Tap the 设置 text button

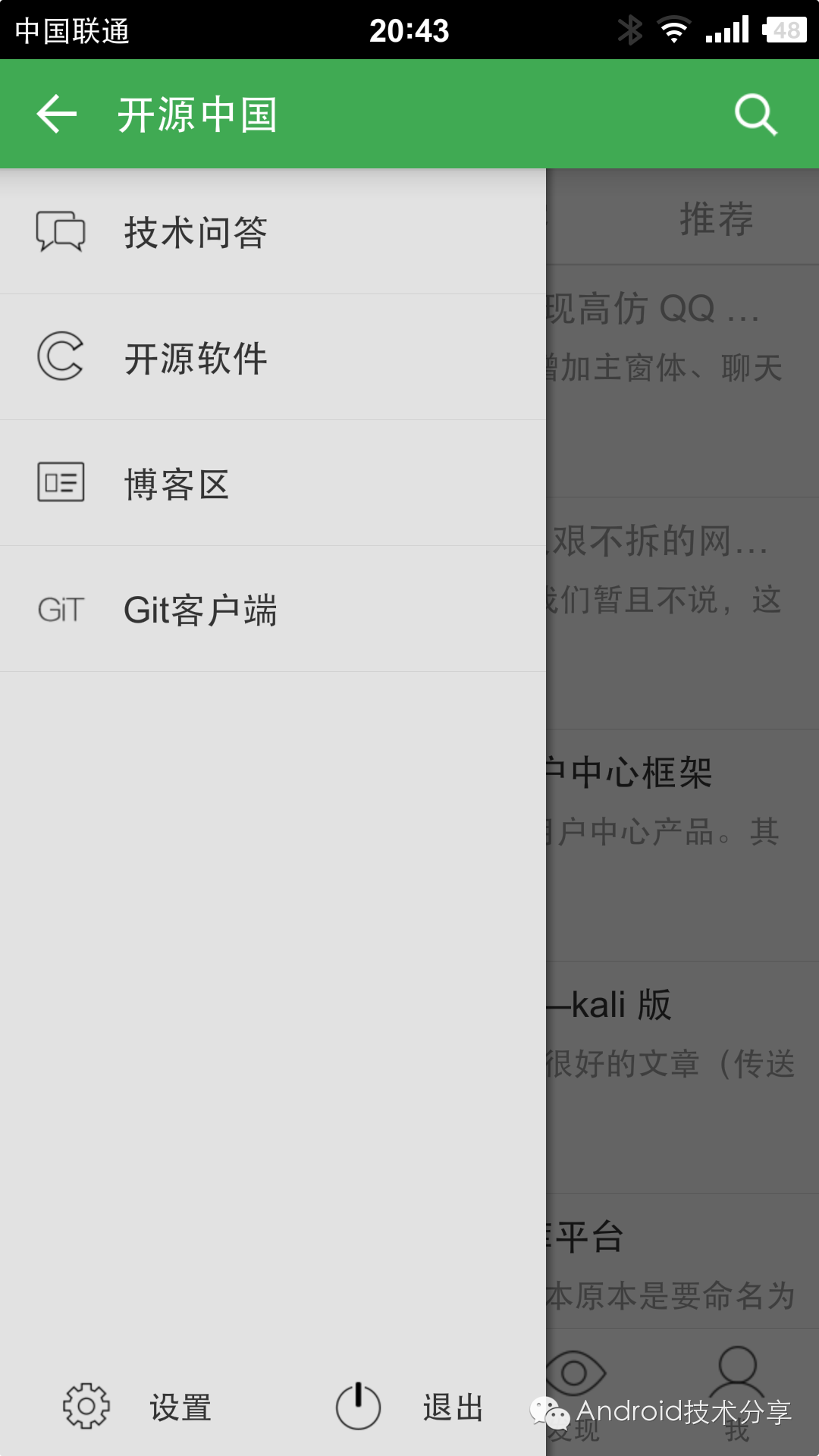180,1408
